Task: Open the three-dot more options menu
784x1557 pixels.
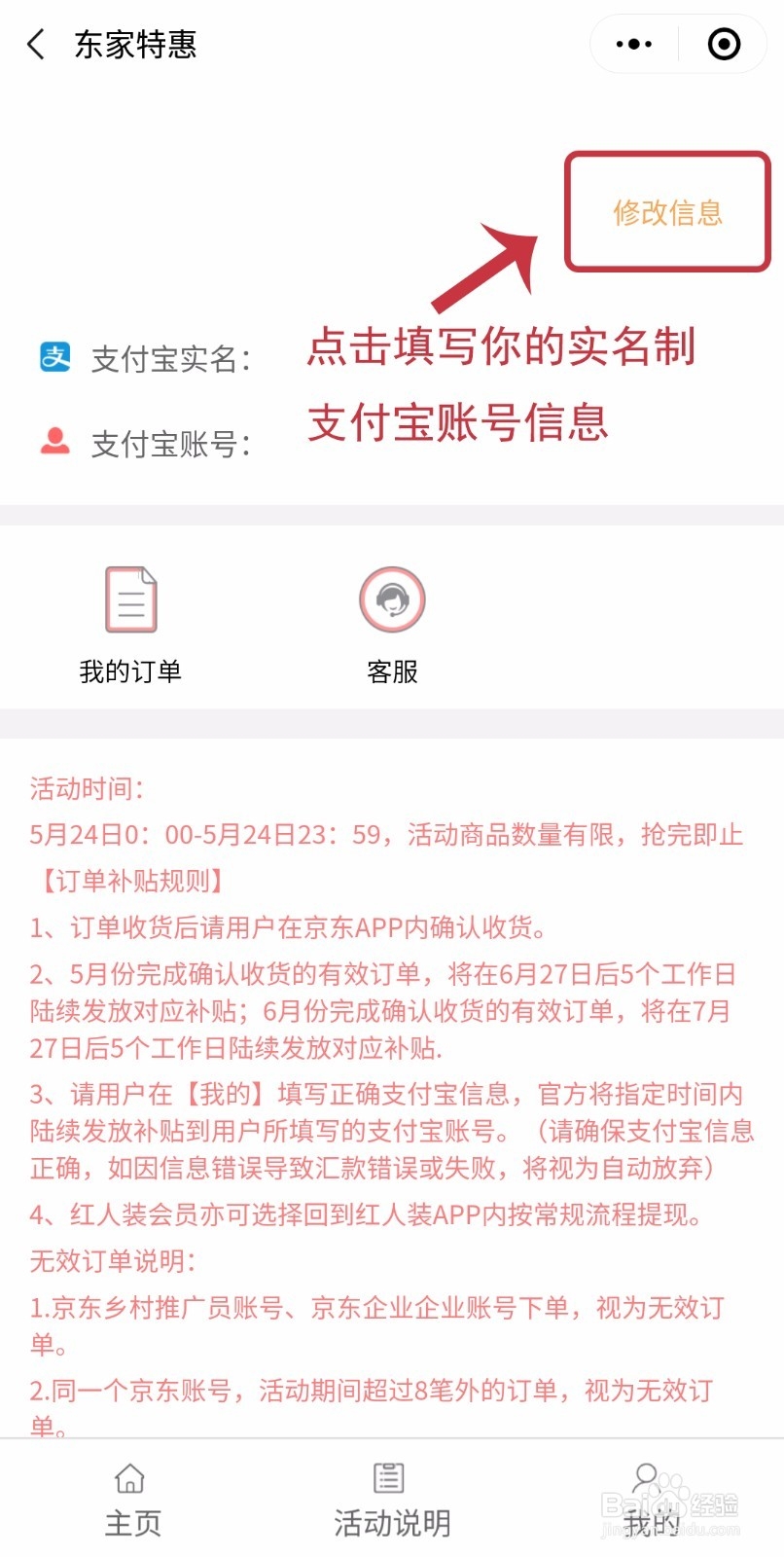Action: (633, 44)
